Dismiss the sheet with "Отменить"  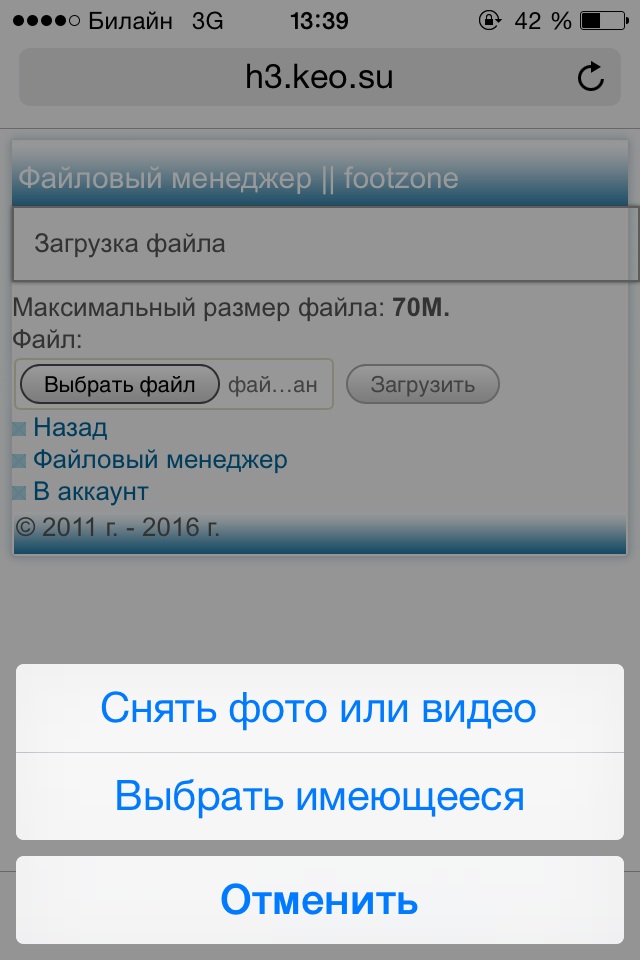(x=319, y=900)
